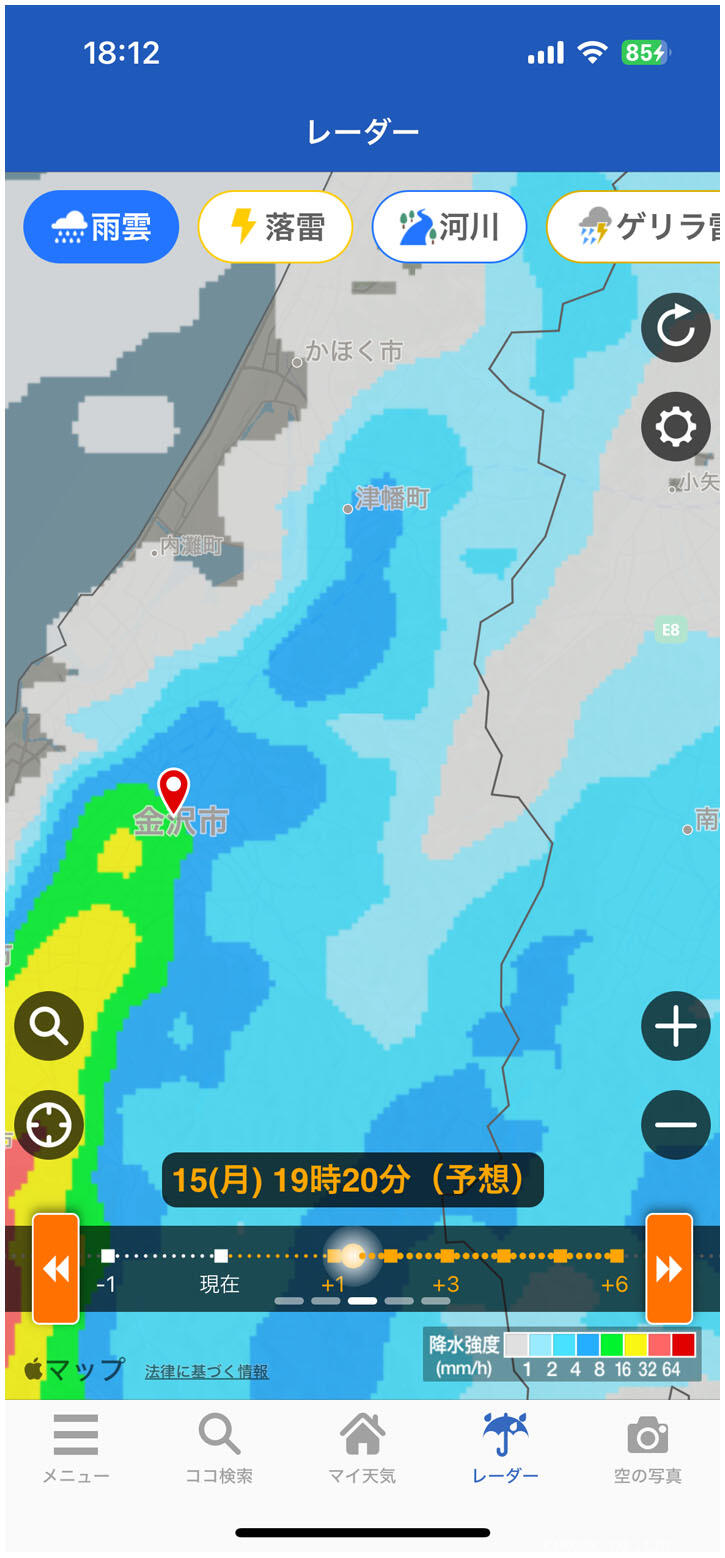Refresh the radar with reload icon
The height and width of the screenshot is (1558, 725).
pos(676,327)
